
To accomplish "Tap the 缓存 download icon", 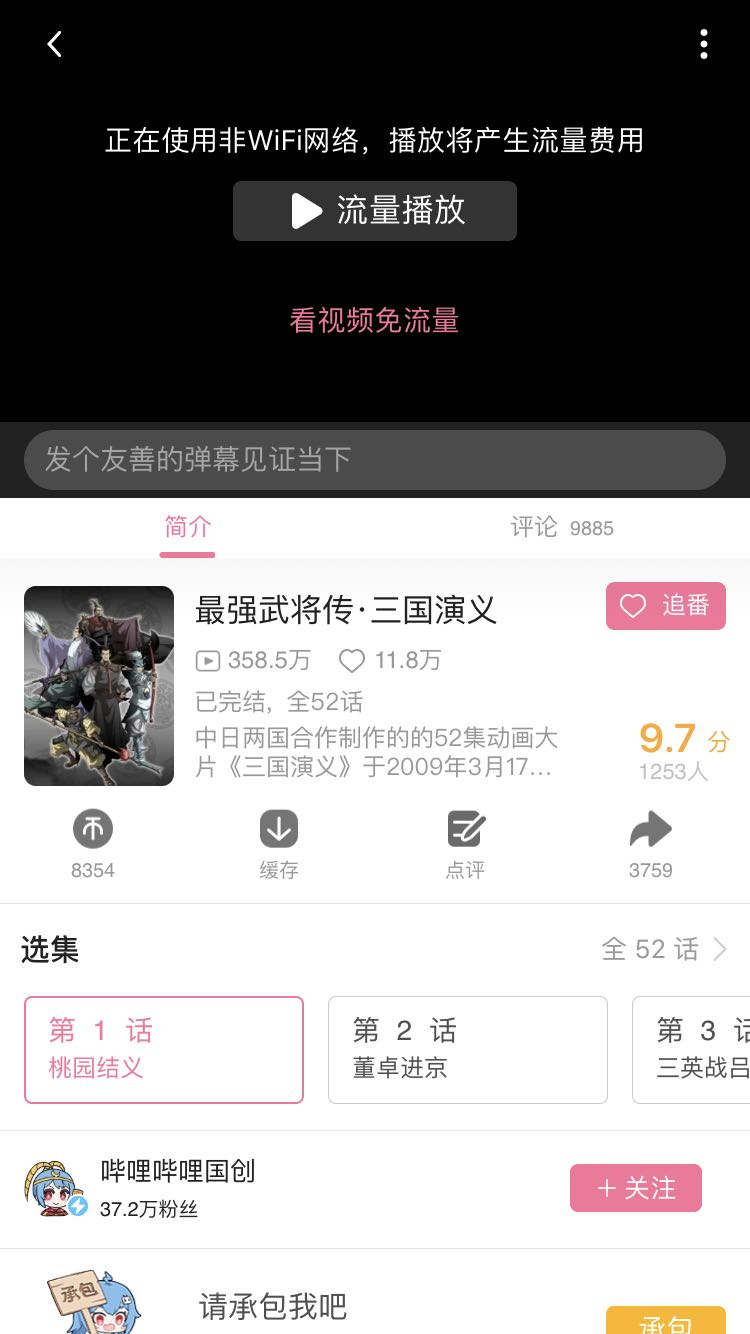I will 279,845.
